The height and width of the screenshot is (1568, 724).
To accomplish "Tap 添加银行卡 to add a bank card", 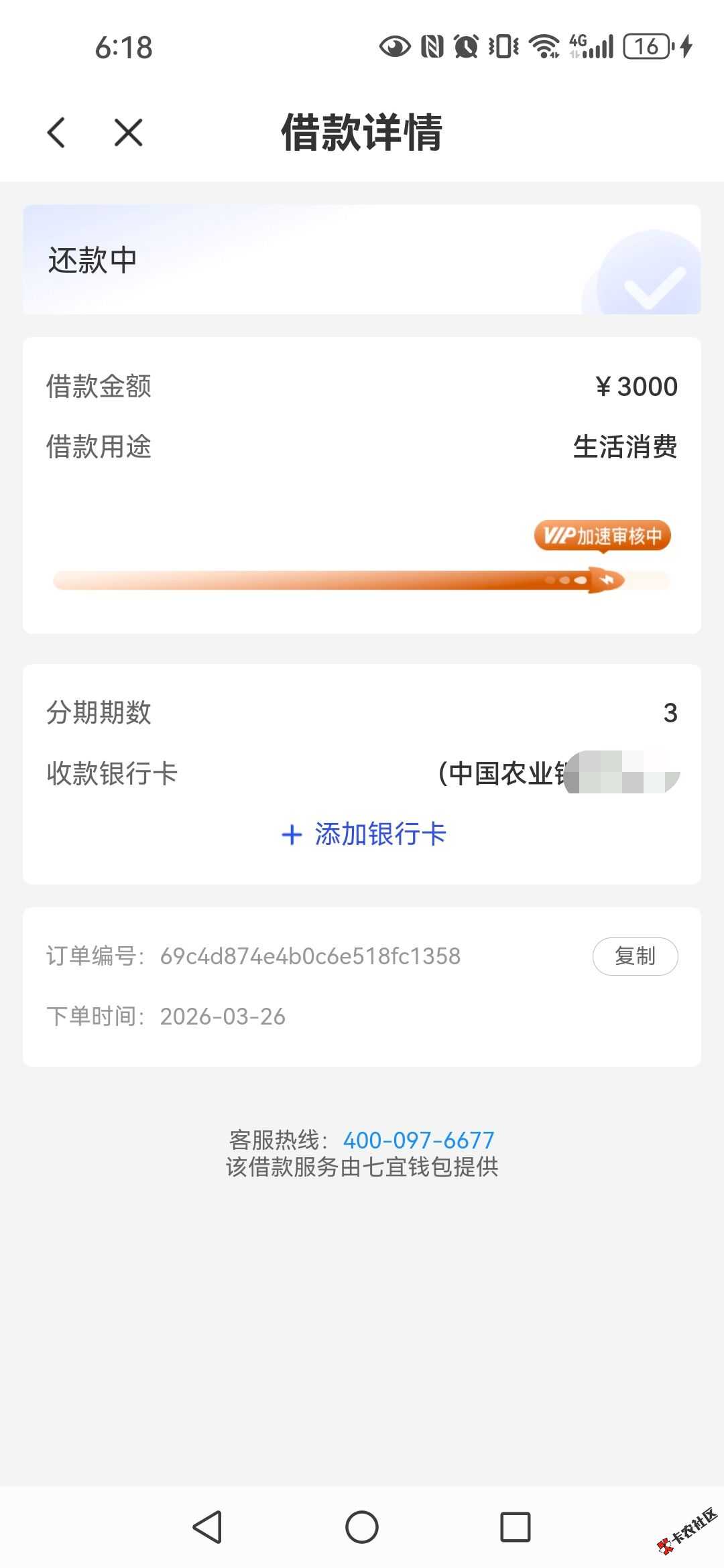I will coord(363,834).
